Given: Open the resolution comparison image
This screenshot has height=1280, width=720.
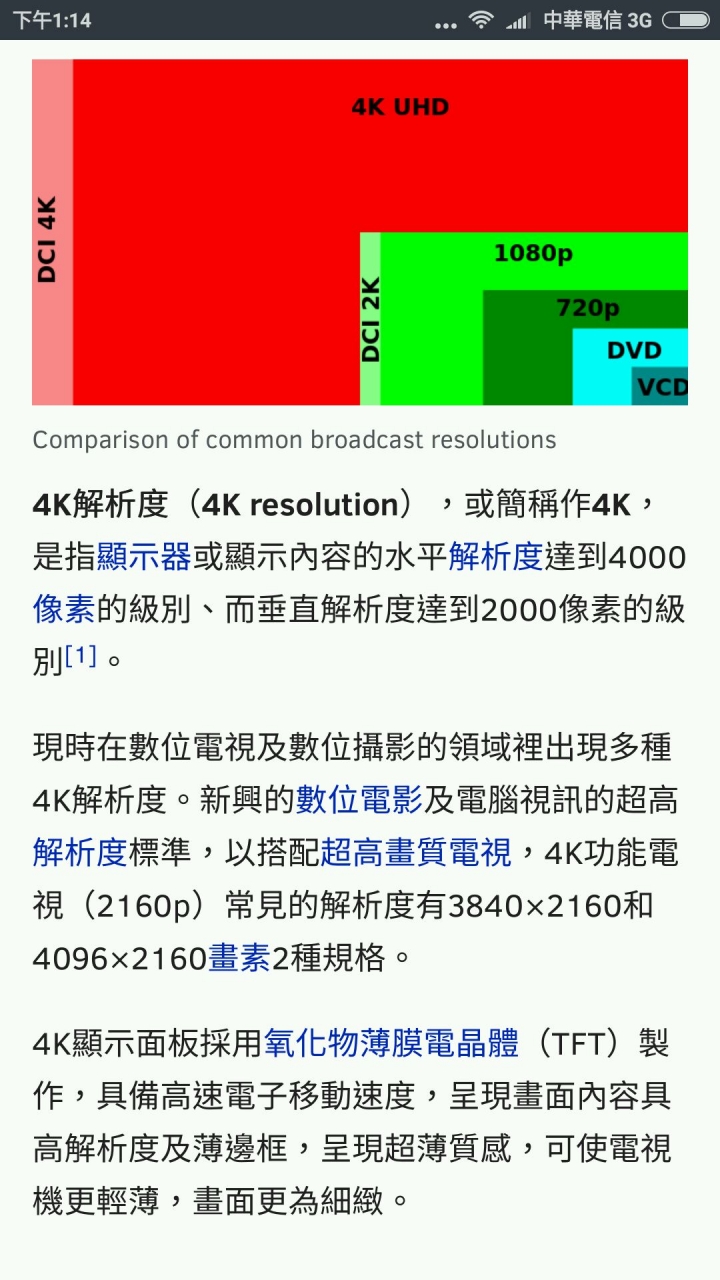Looking at the screenshot, I should pyautogui.click(x=360, y=232).
